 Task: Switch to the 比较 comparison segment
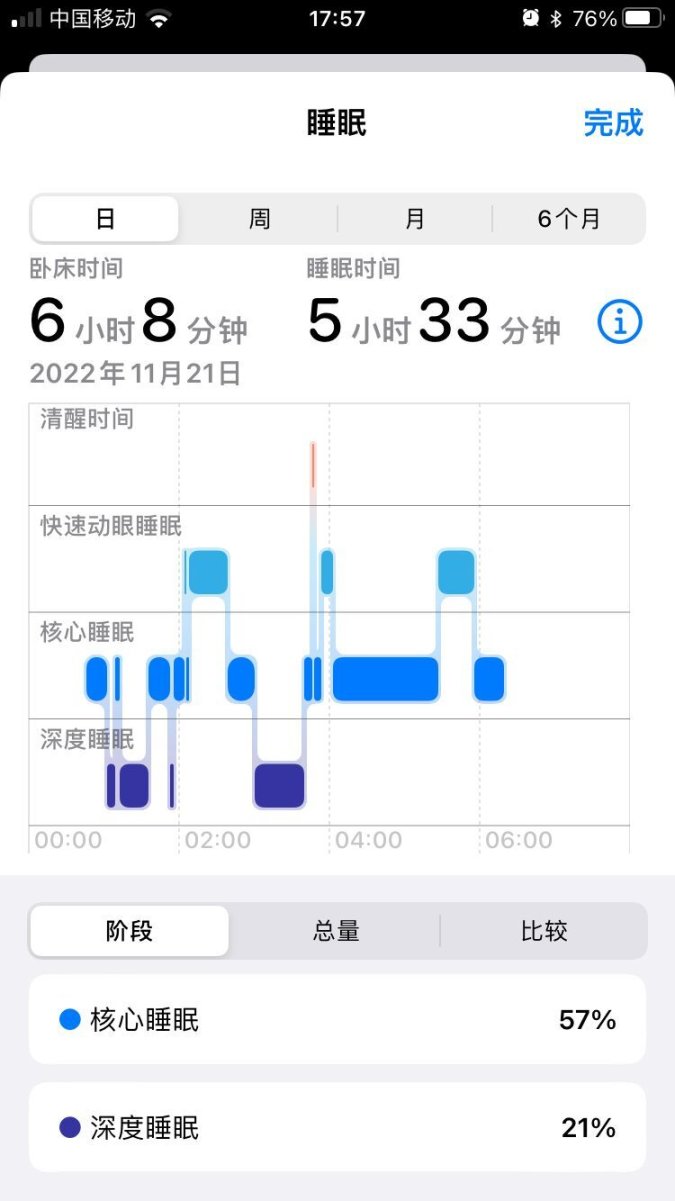click(x=544, y=931)
